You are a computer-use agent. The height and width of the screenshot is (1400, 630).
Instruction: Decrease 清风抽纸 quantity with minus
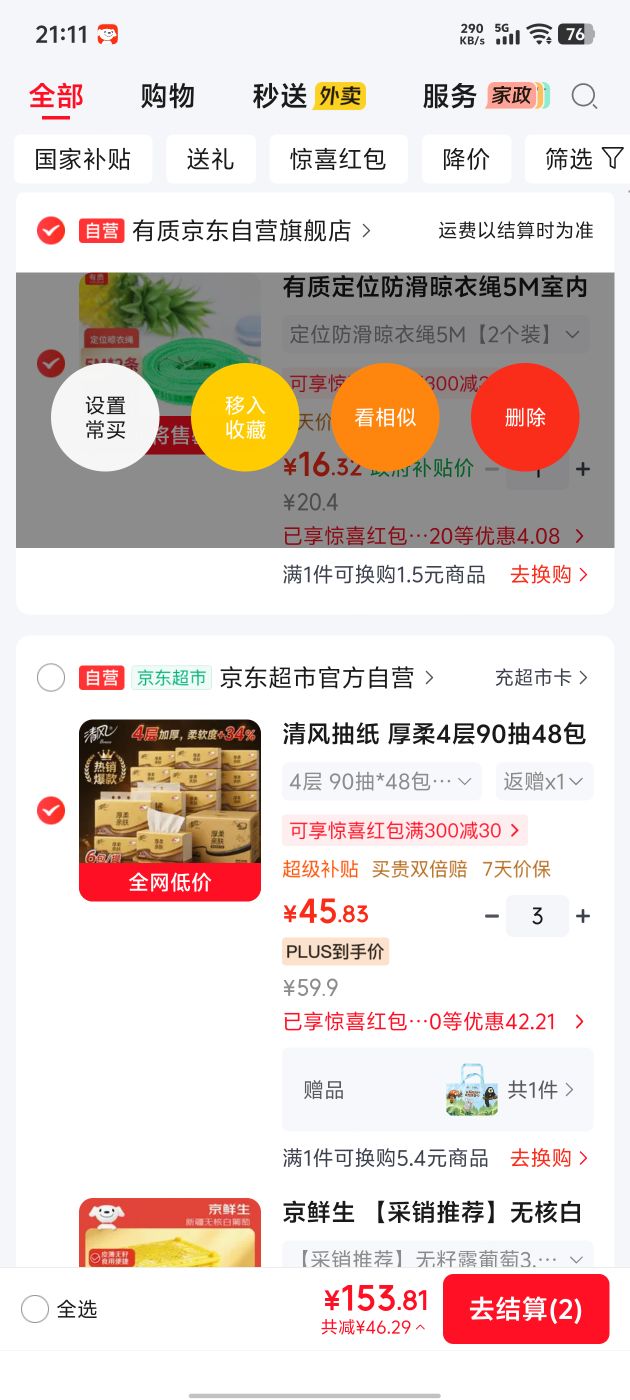click(491, 916)
